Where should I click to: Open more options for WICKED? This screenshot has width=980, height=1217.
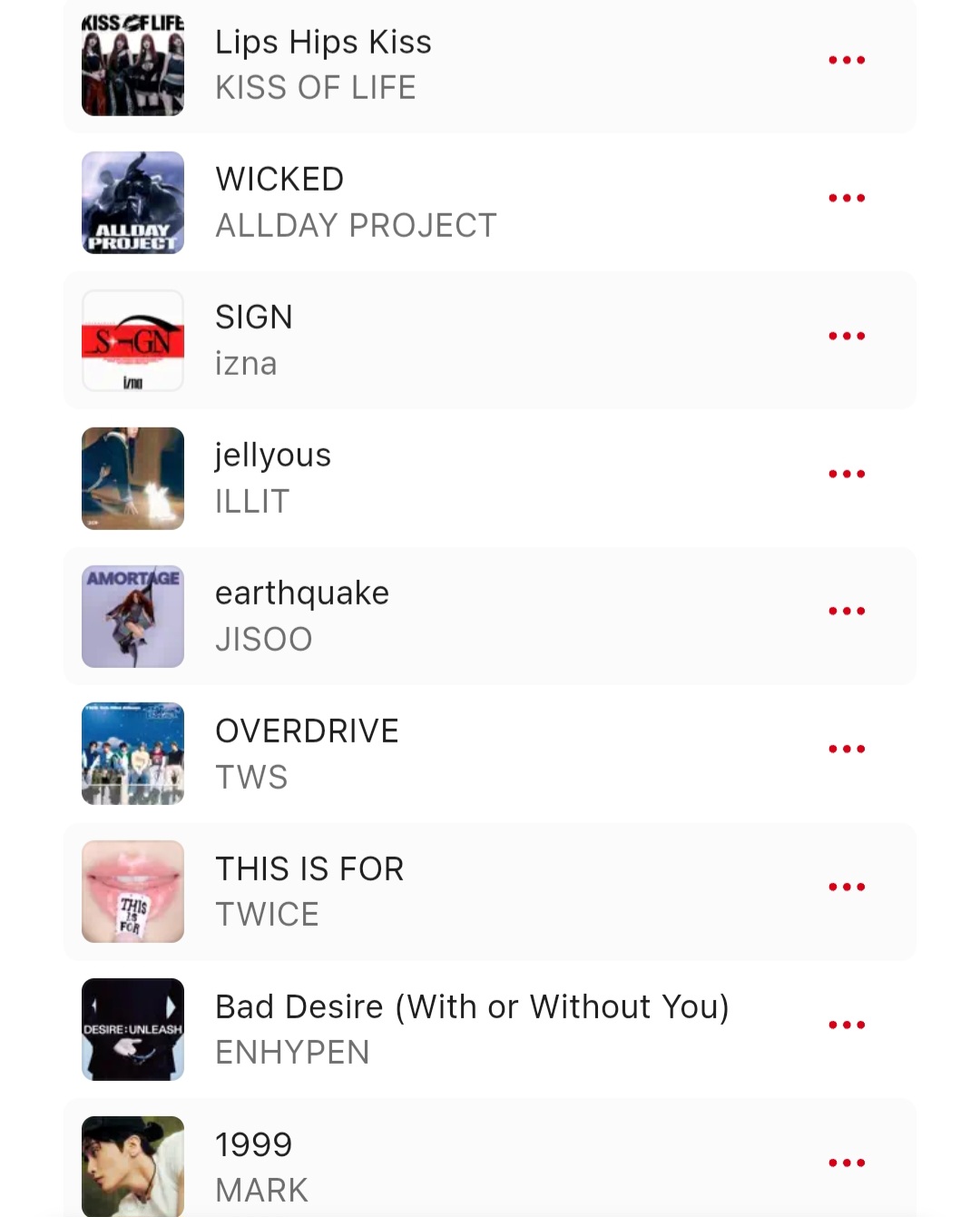click(x=847, y=198)
